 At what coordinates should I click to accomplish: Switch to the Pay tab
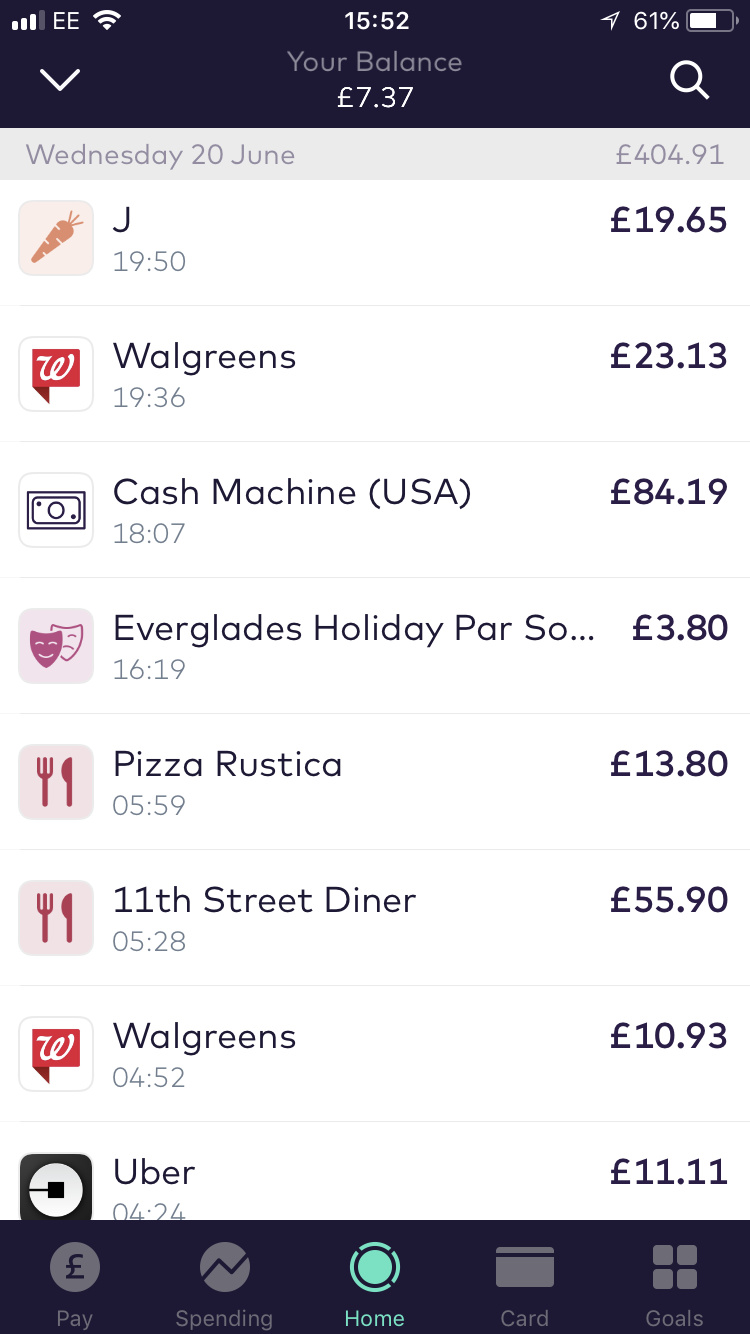point(75,1284)
